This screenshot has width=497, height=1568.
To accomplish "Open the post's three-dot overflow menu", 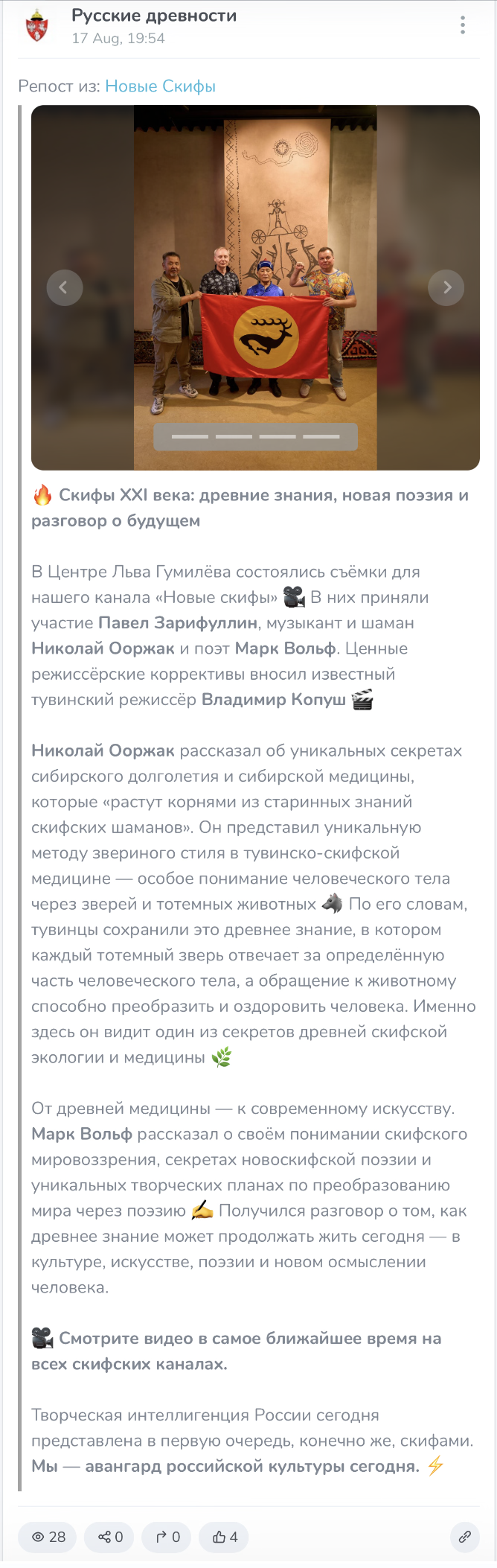I will [x=463, y=25].
